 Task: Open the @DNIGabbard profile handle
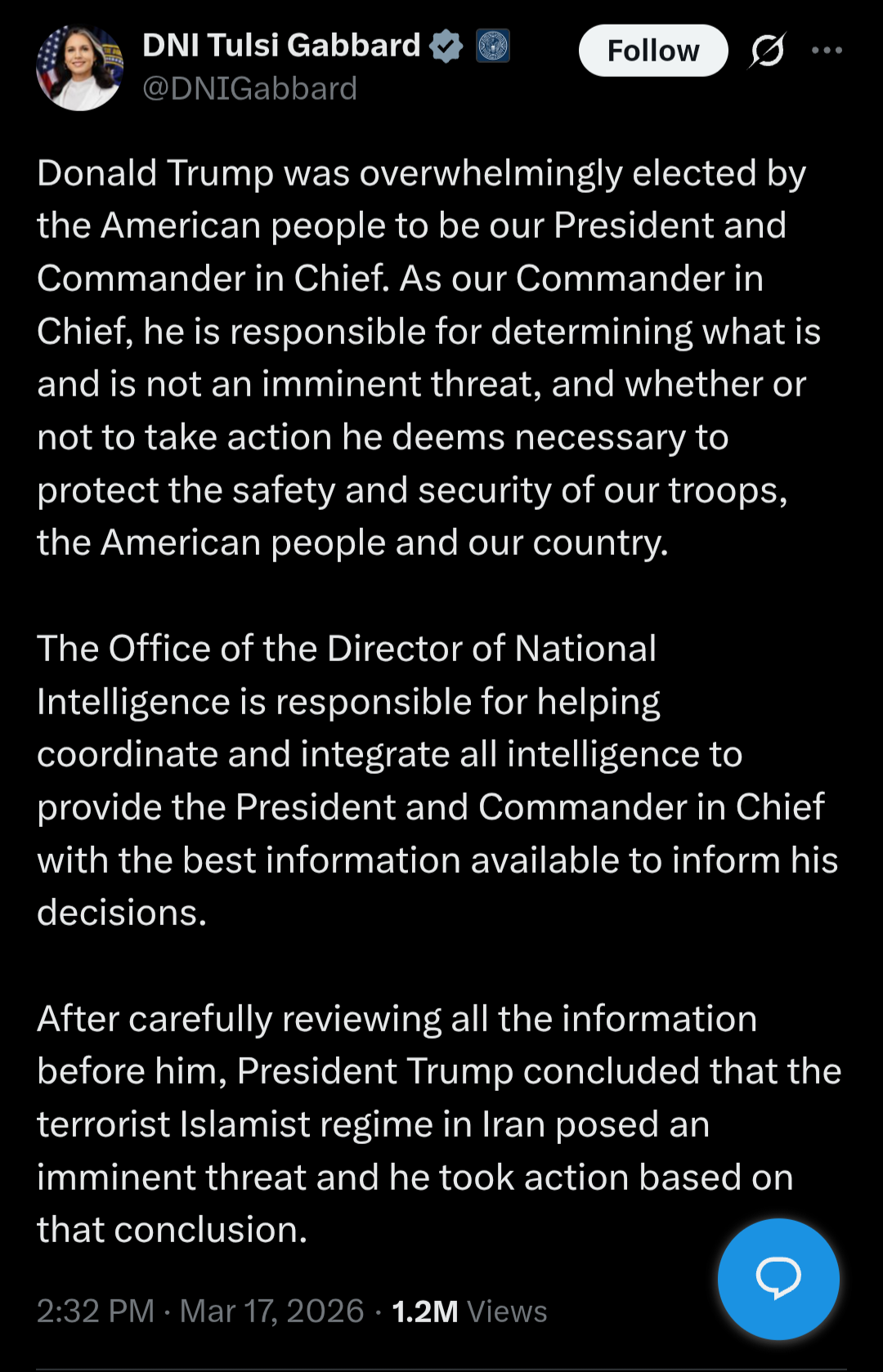[249, 88]
